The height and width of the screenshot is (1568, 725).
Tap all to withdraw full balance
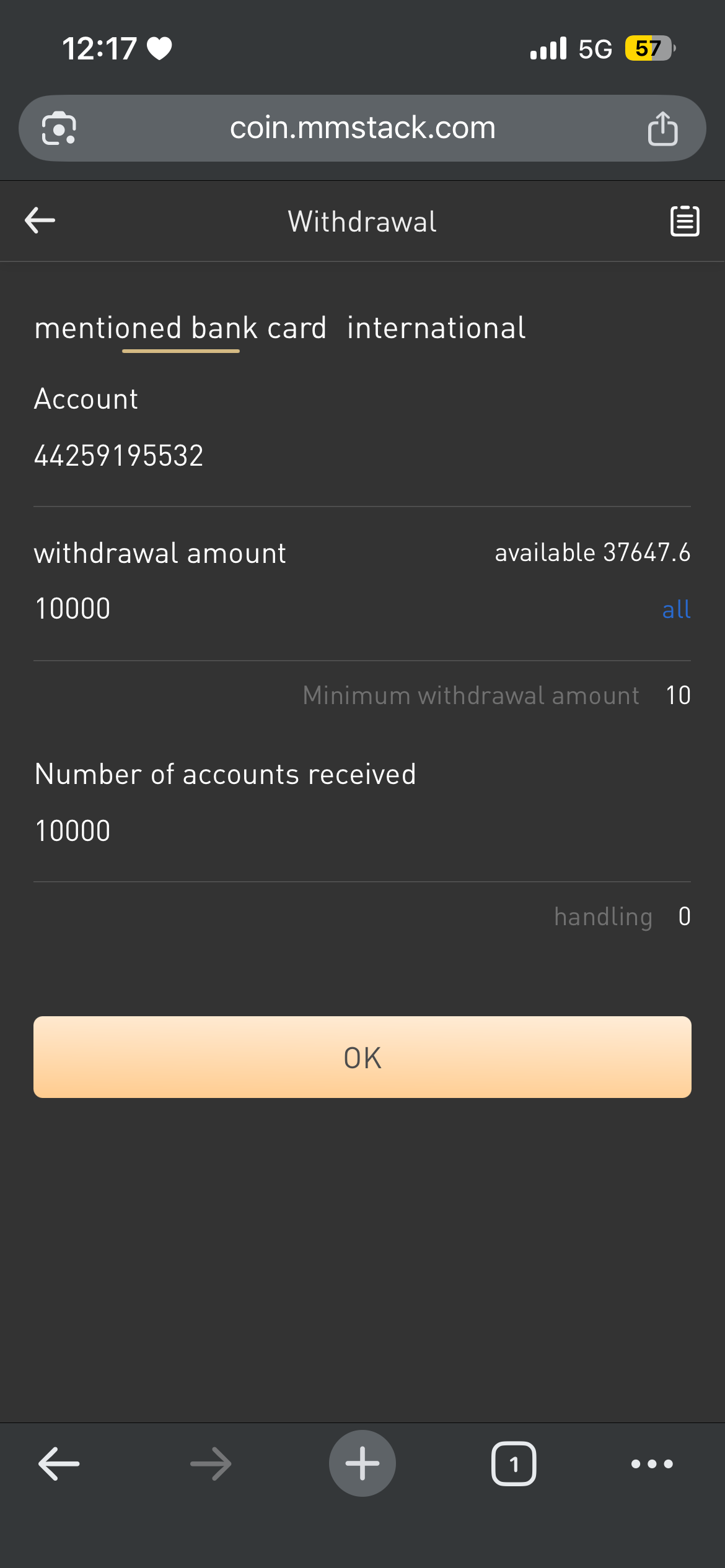click(676, 610)
